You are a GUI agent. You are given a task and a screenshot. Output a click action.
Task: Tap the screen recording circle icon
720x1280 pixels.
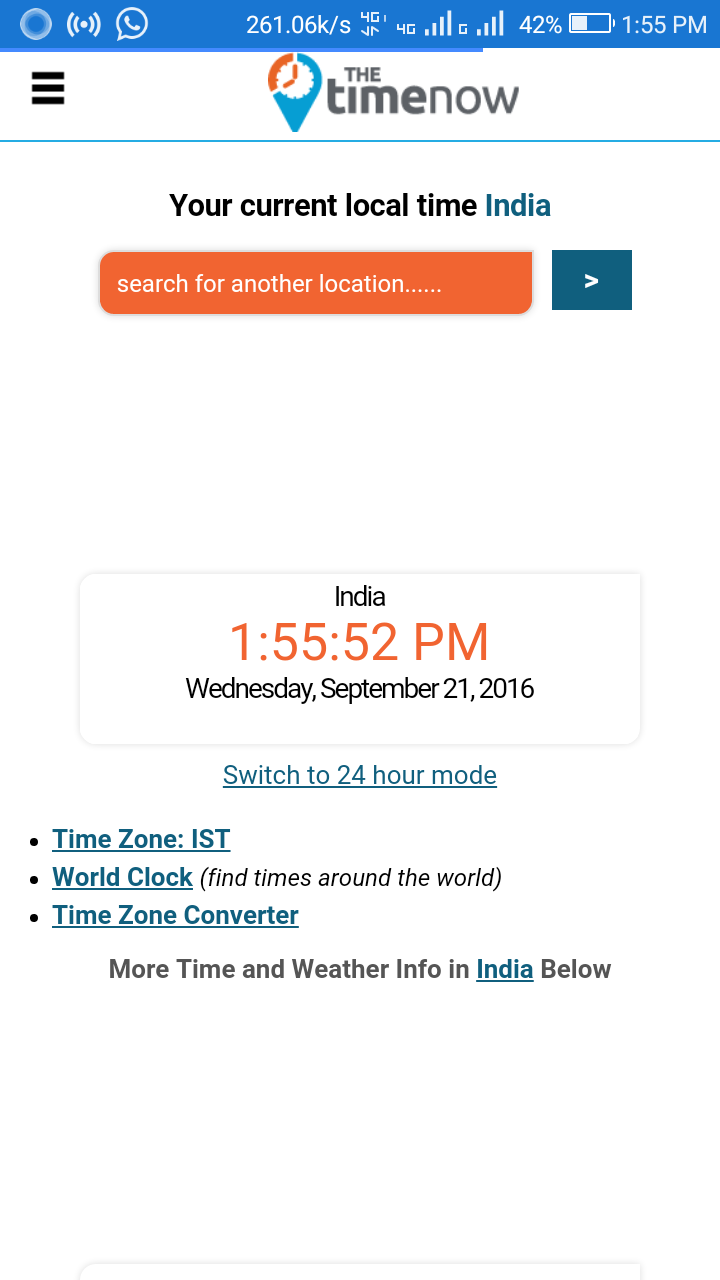pos(35,24)
